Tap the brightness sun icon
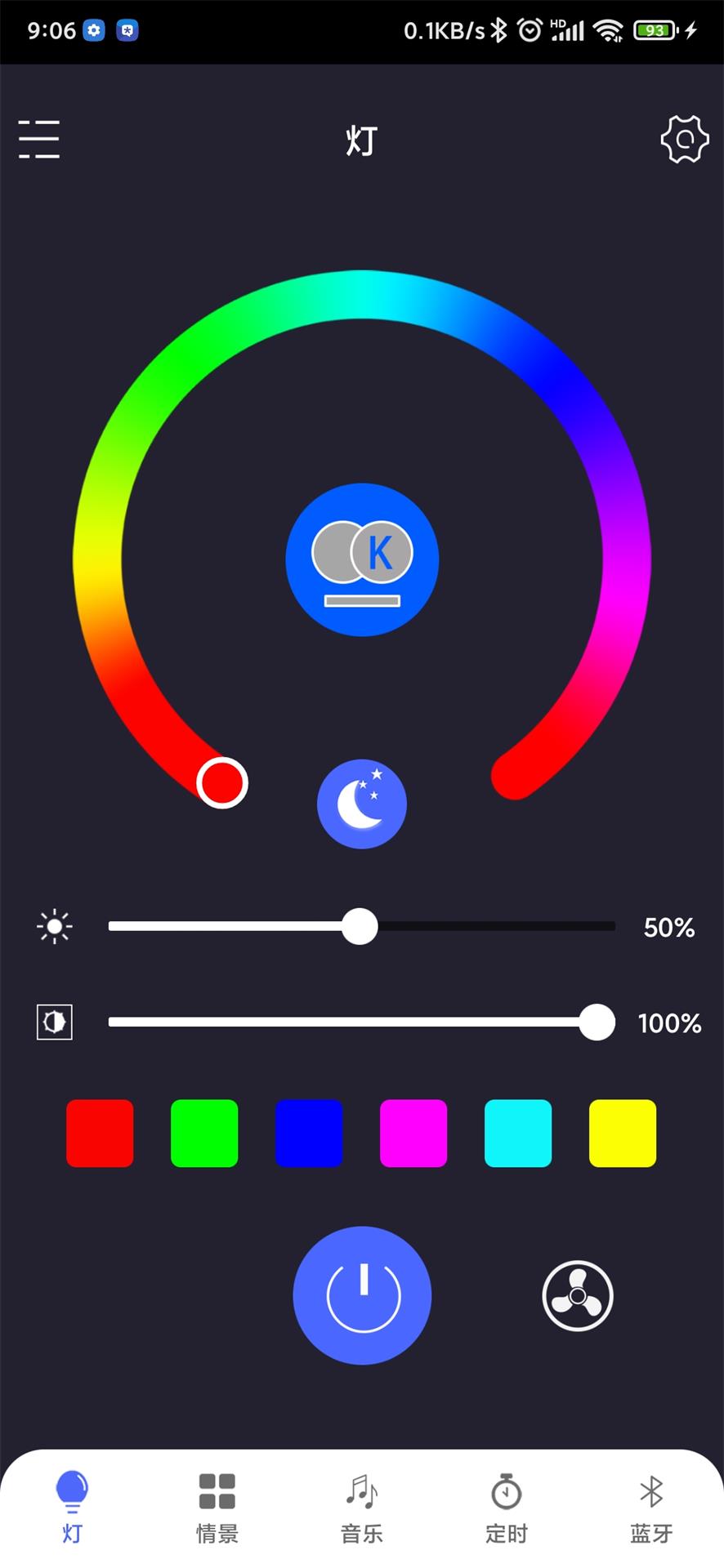The height and width of the screenshot is (1568, 724). [54, 926]
